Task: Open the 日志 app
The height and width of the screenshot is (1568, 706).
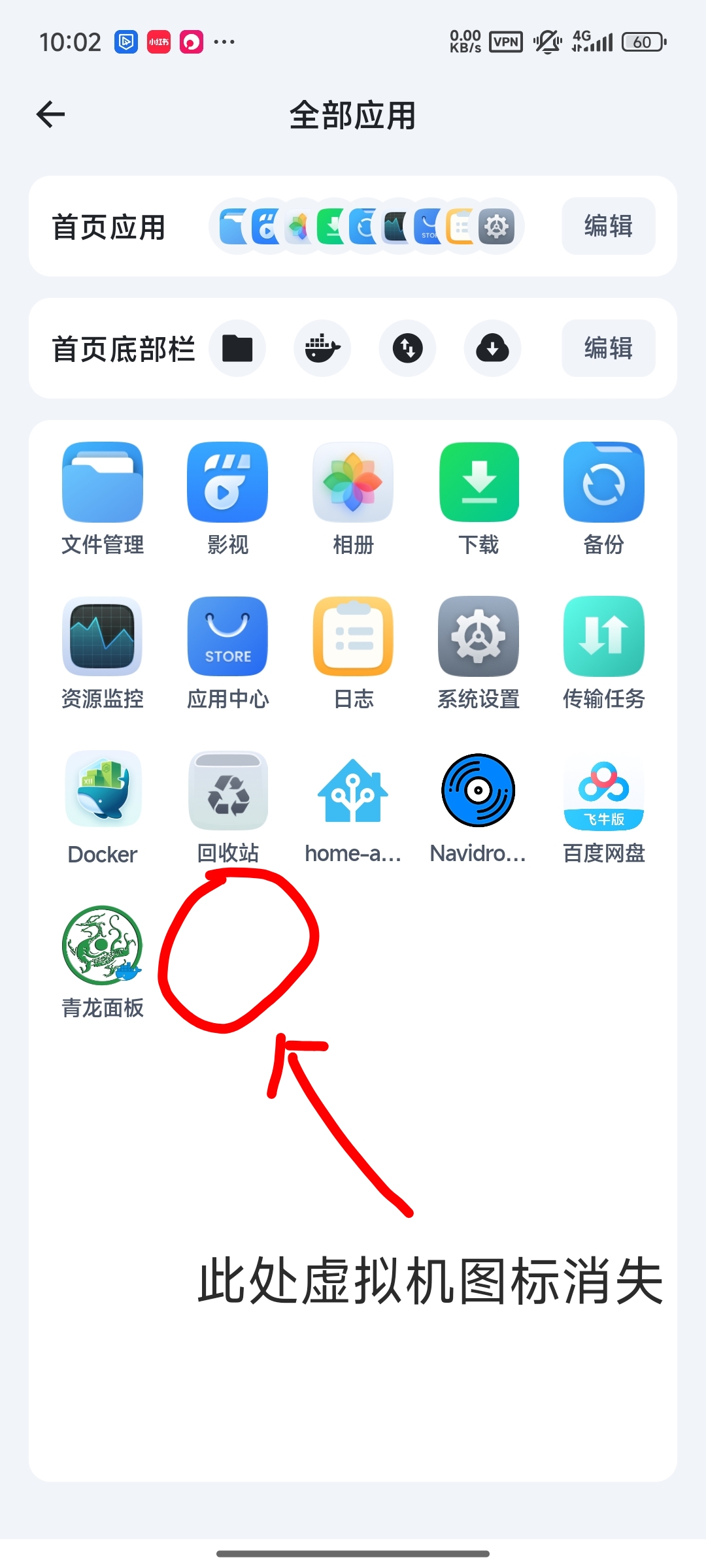Action: 353,637
